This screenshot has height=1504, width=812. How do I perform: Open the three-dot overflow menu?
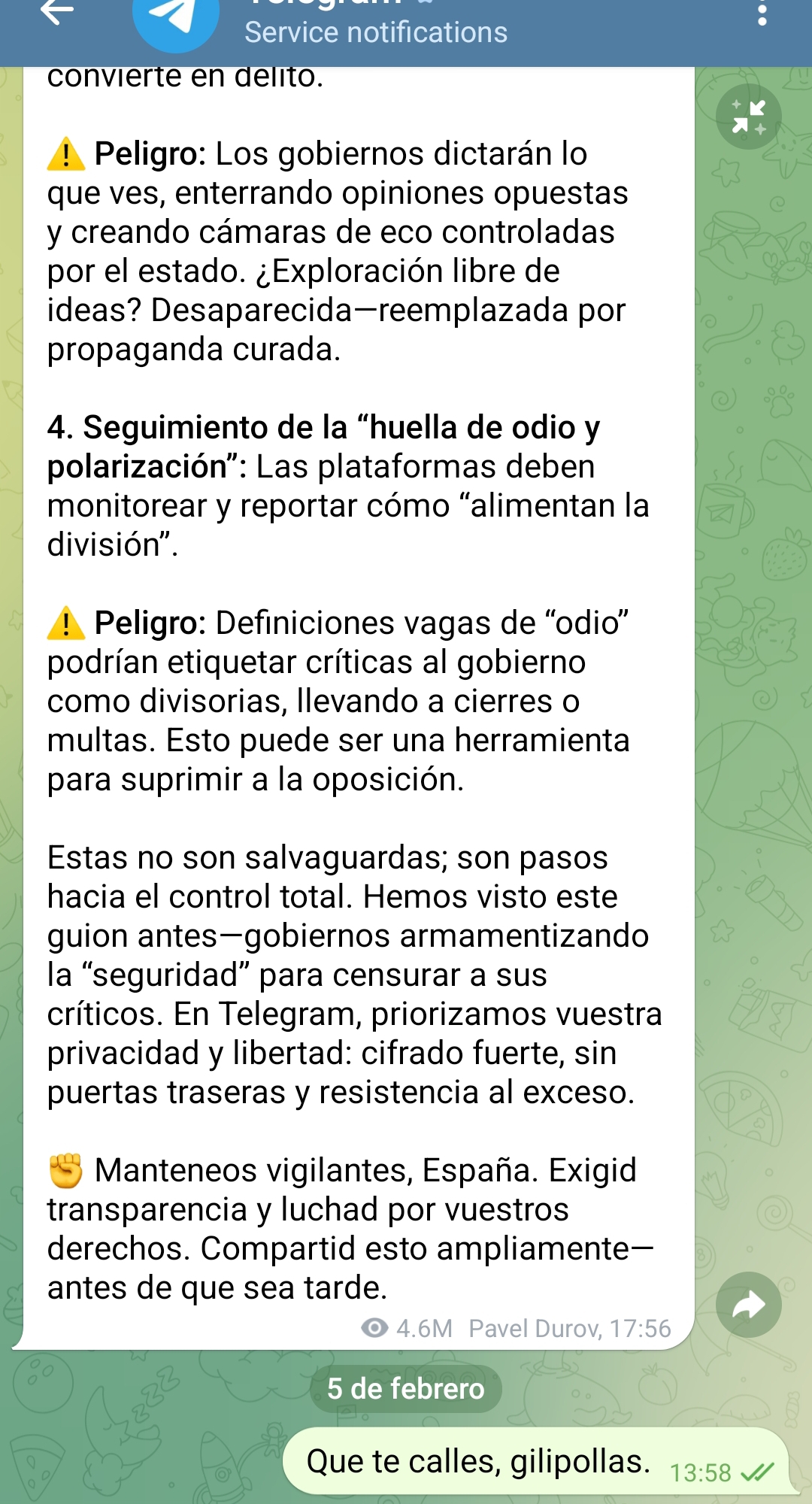(x=762, y=14)
